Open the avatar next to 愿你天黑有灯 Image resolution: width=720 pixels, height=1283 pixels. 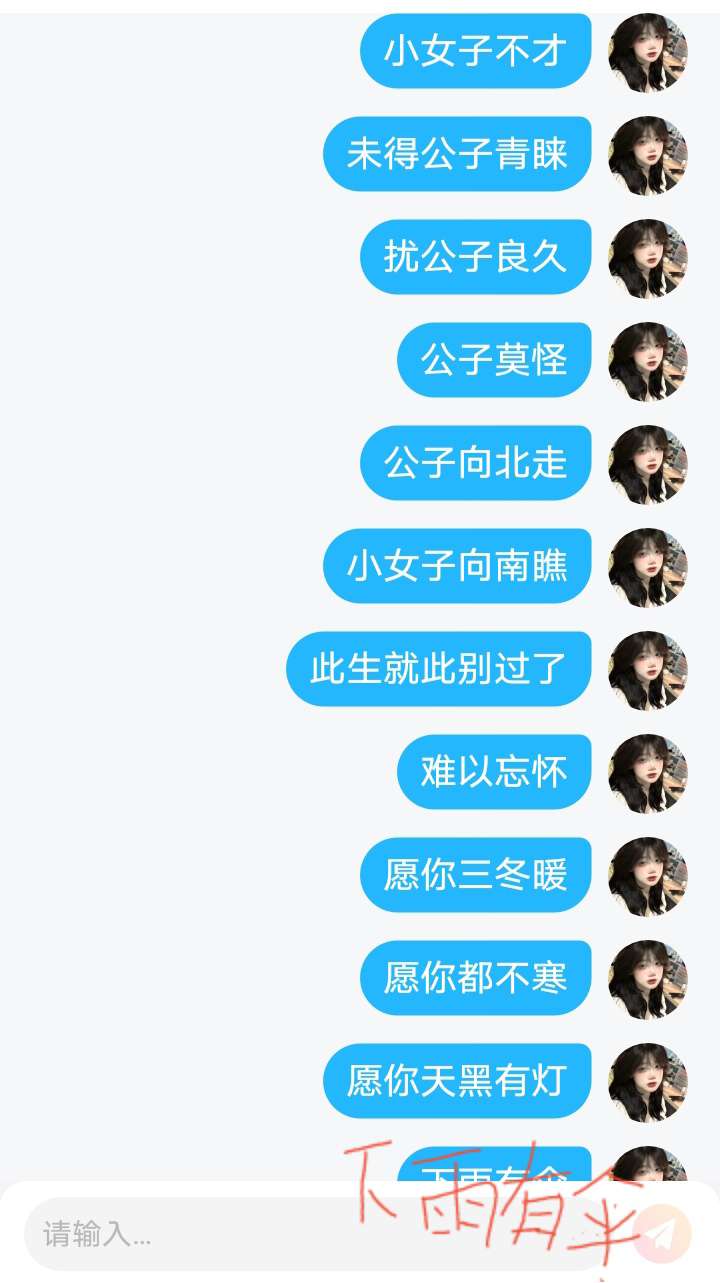(648, 1082)
